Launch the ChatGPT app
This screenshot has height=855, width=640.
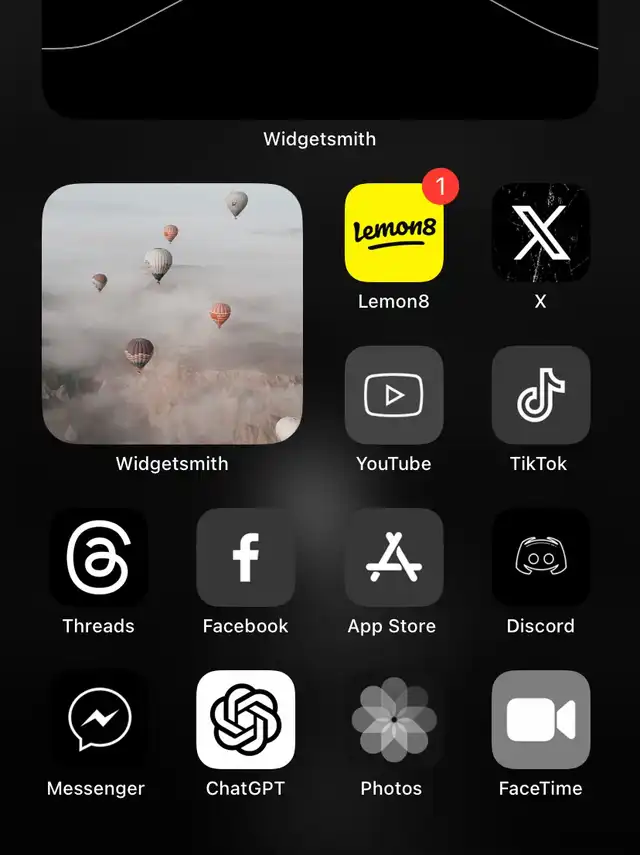coord(246,719)
